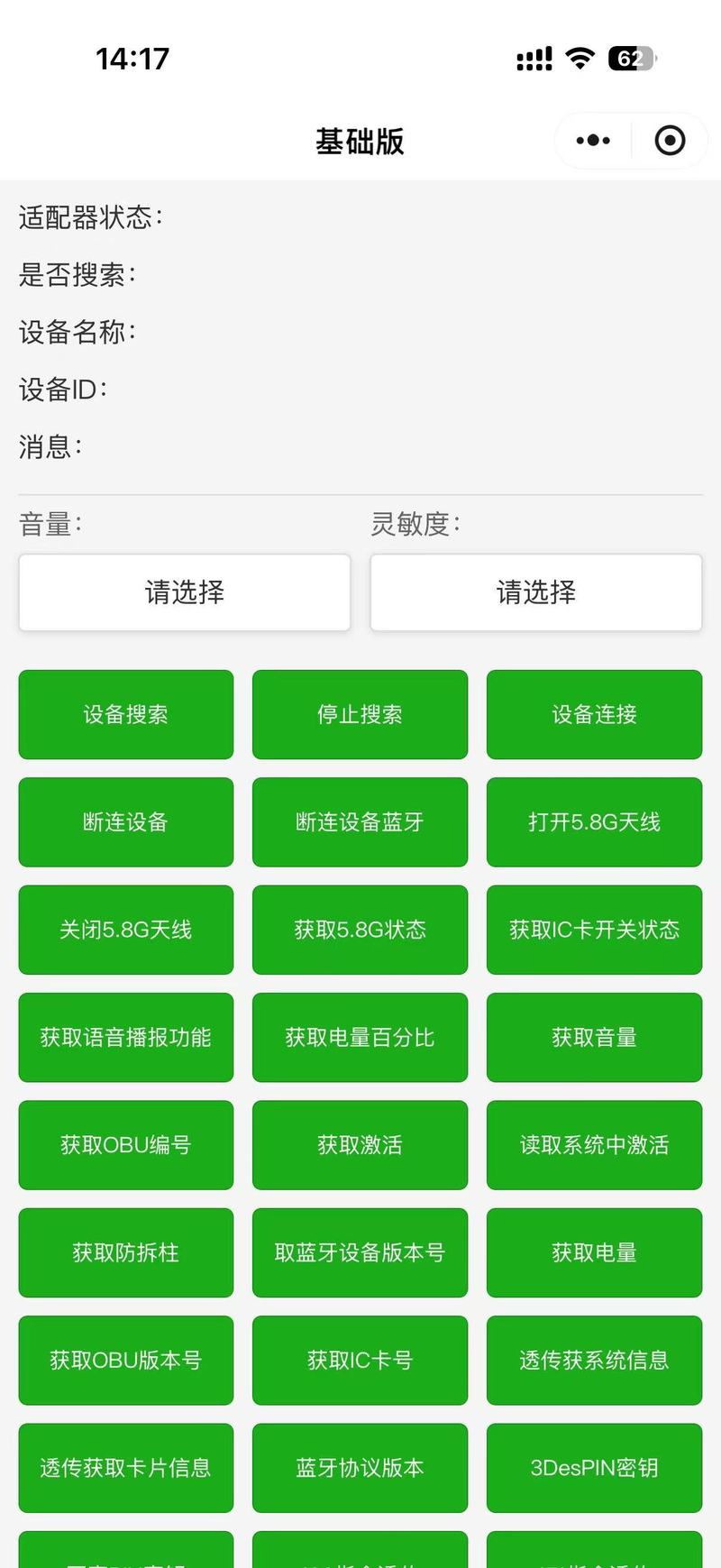
Task: Check 获取5.8G状态
Action: [x=360, y=930]
